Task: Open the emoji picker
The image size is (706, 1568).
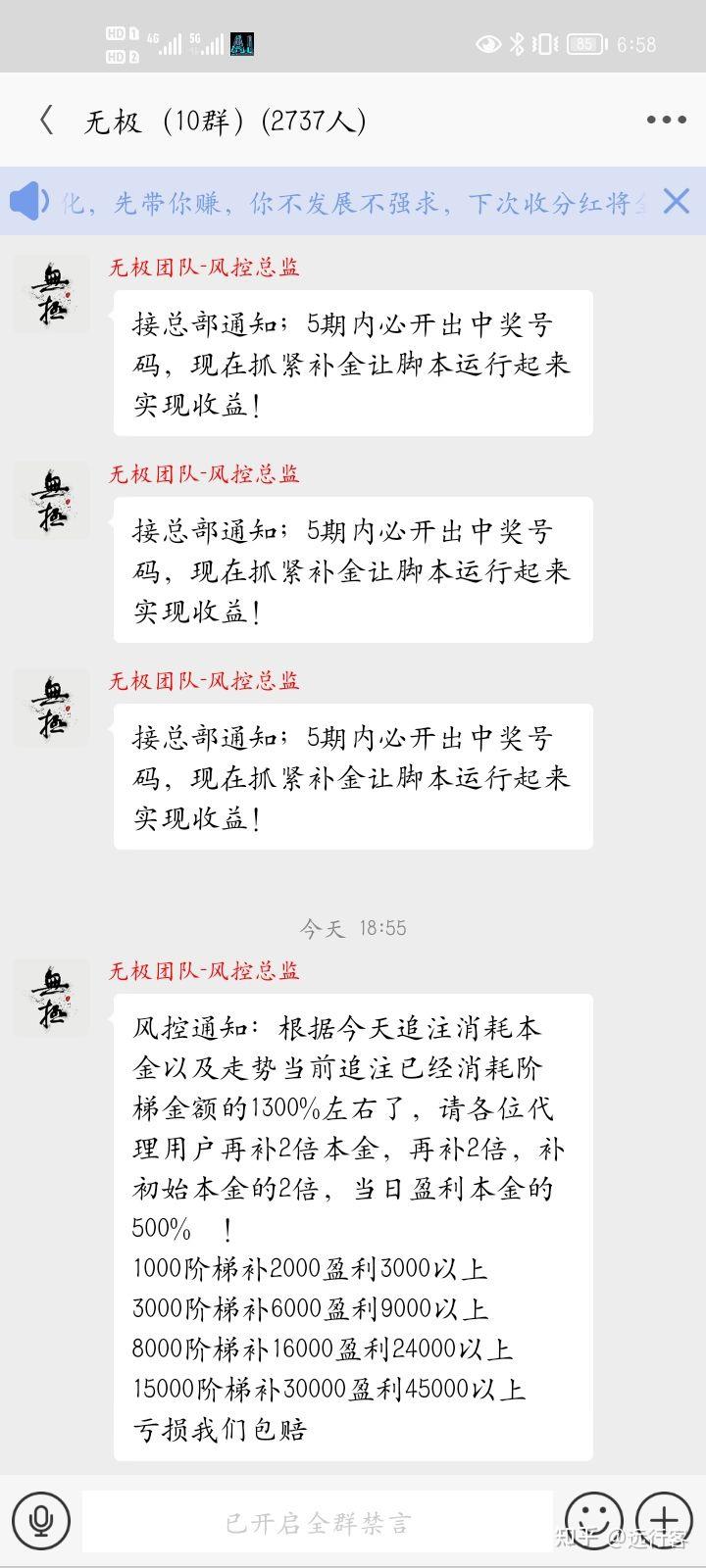Action: pyautogui.click(x=594, y=1521)
